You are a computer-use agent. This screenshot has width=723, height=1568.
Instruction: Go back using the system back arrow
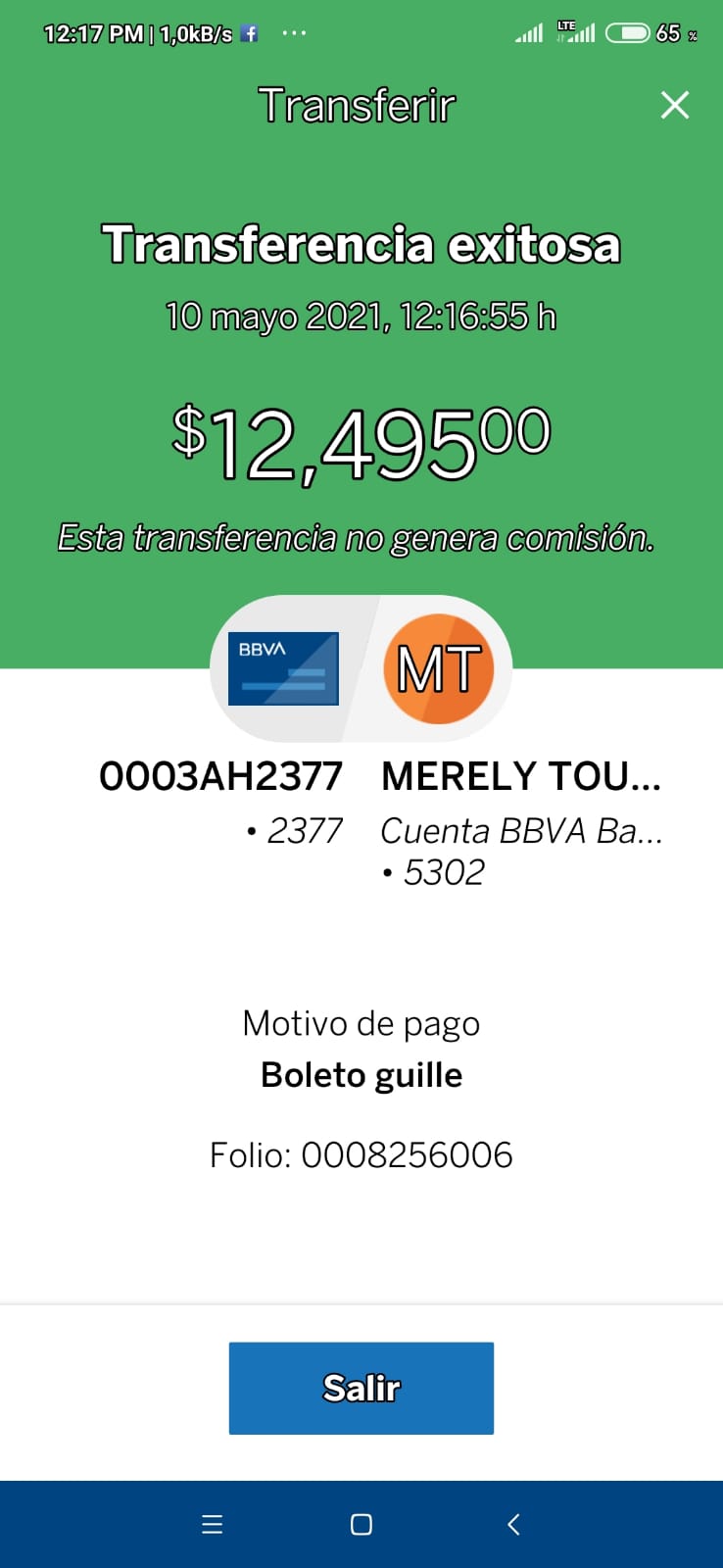tap(513, 1524)
